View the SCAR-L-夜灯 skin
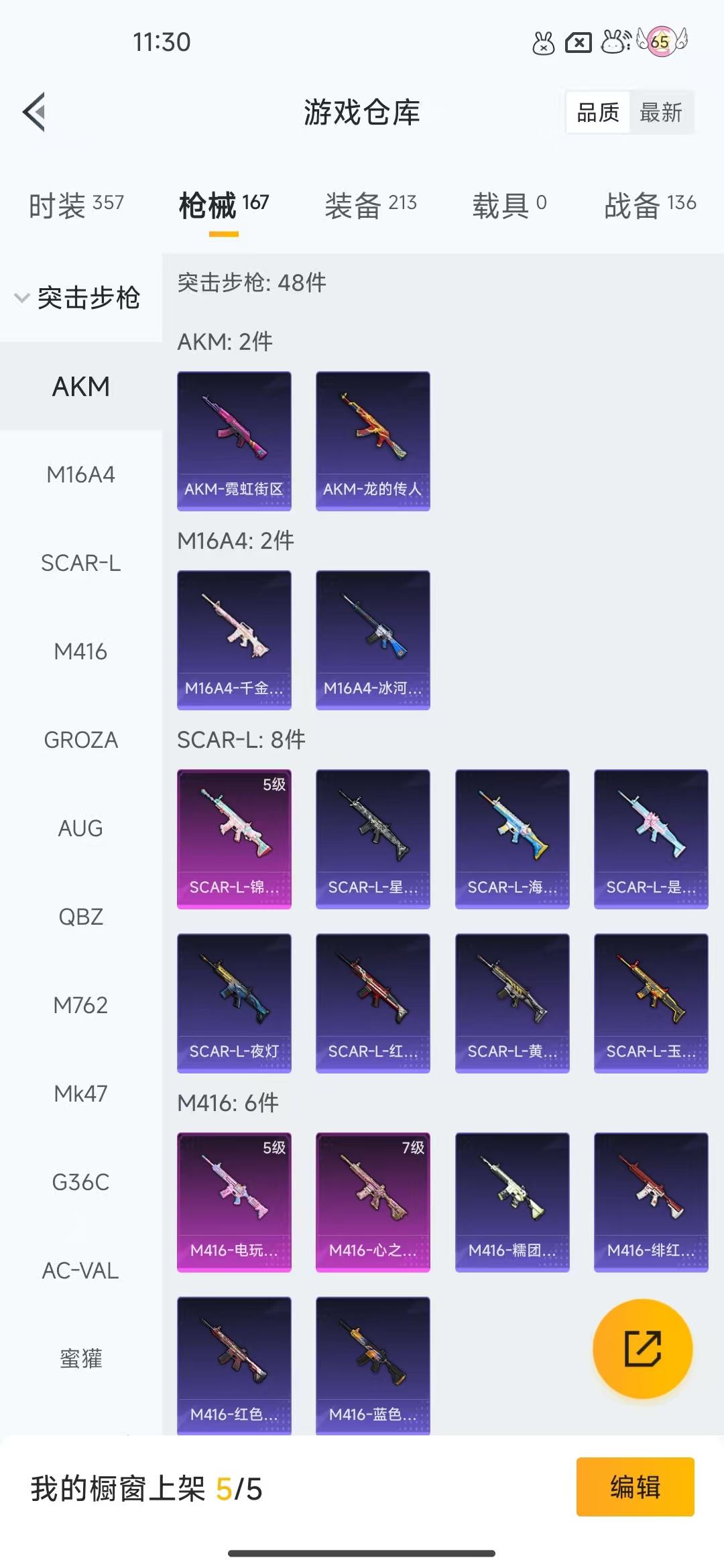This screenshot has width=724, height=1568. pos(234,1003)
